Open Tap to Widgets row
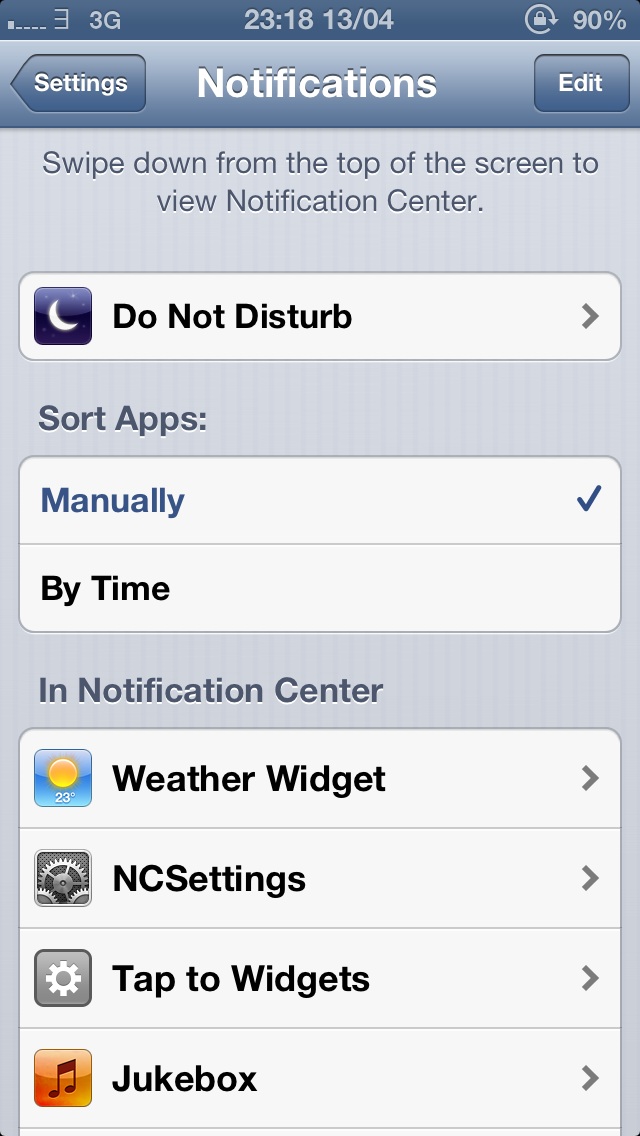 (x=320, y=978)
